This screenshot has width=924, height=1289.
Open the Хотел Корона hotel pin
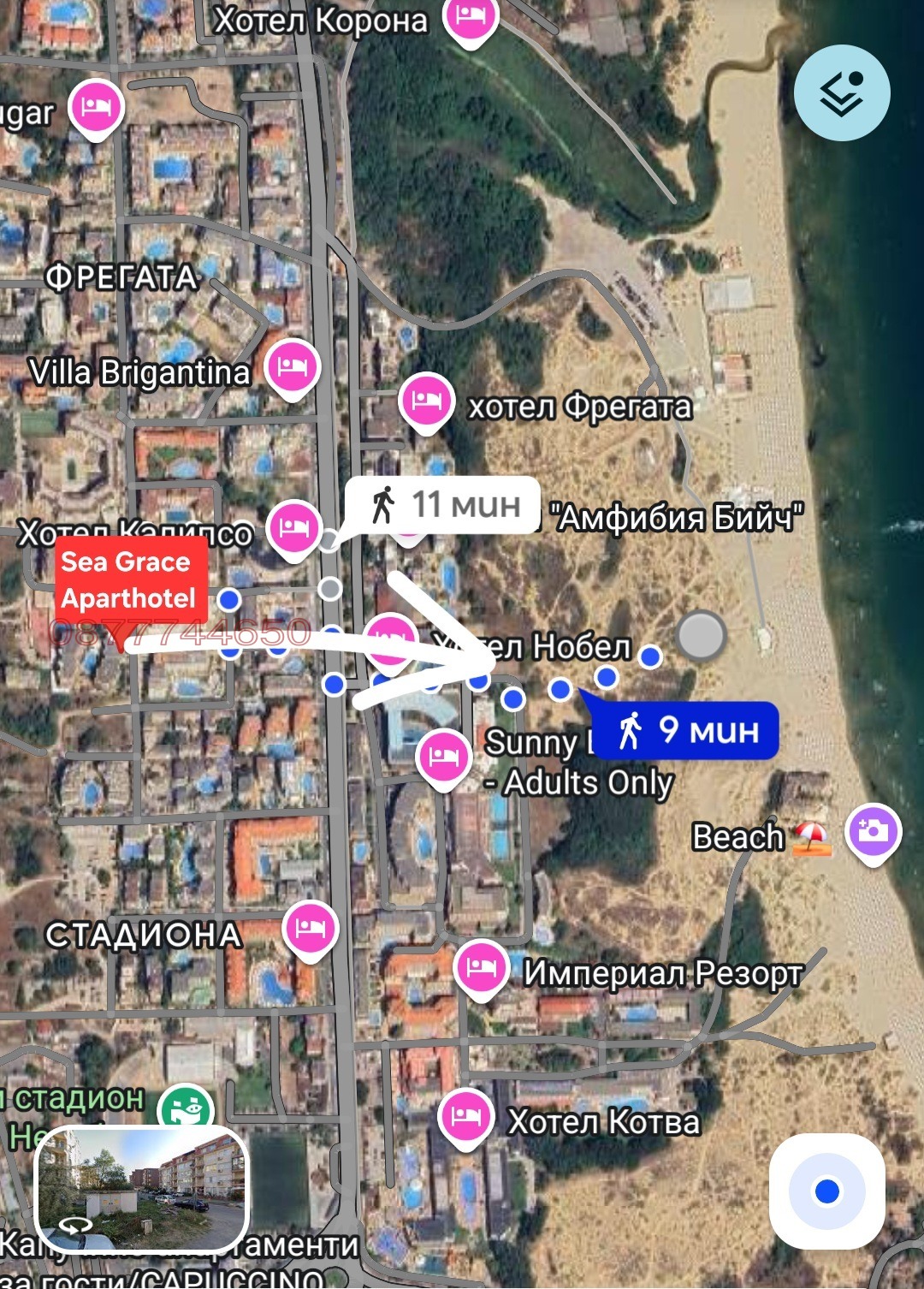pyautogui.click(x=471, y=17)
